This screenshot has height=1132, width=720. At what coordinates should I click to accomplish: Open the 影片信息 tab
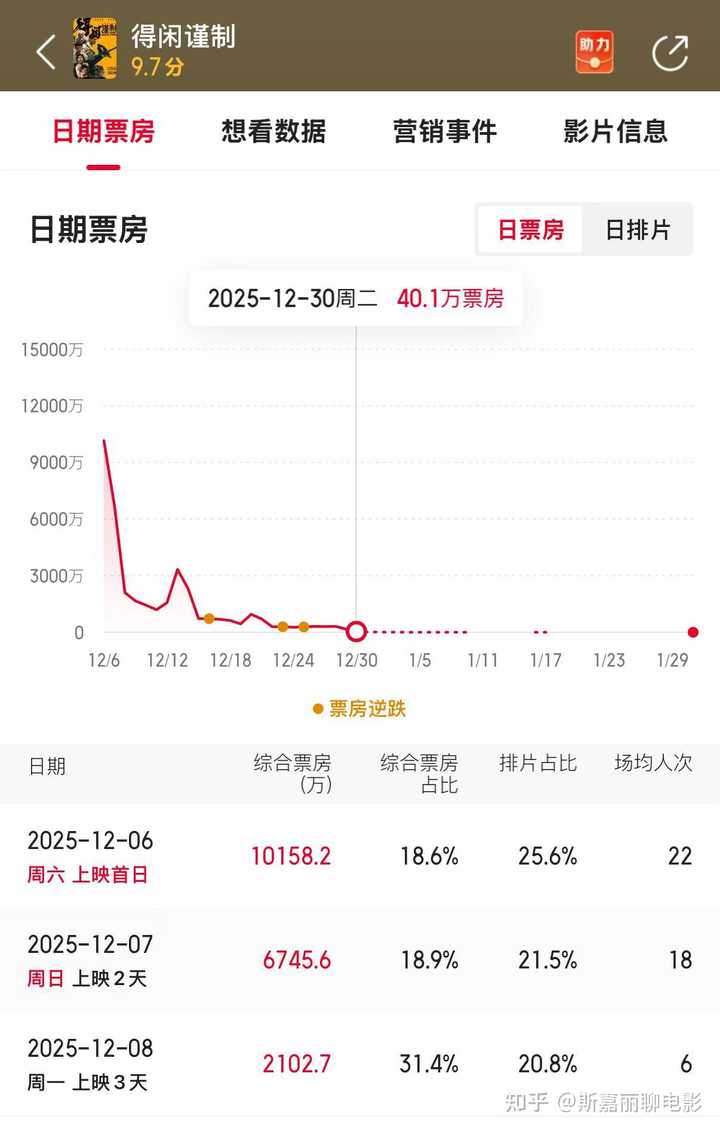pyautogui.click(x=614, y=131)
